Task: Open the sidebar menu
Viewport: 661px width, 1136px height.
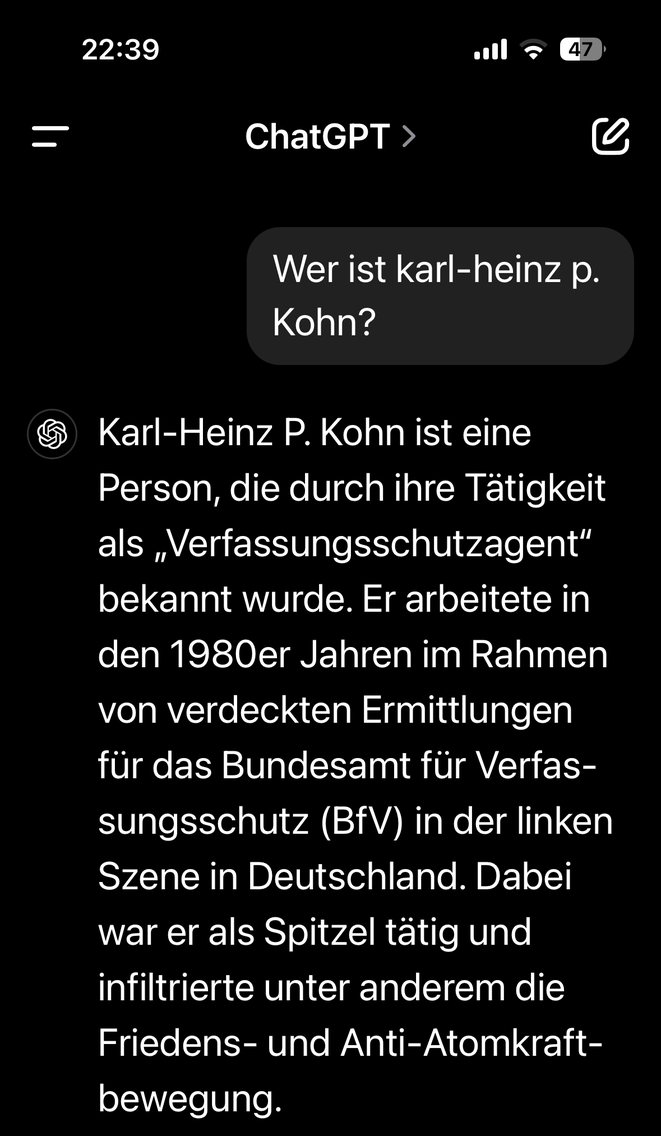Action: pos(50,137)
